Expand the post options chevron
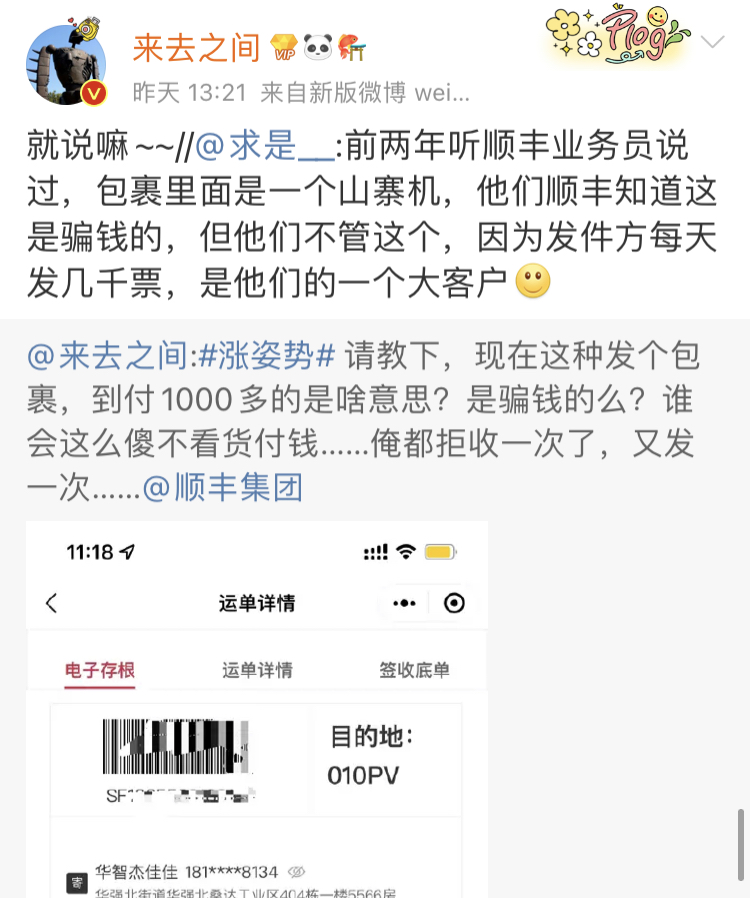750x898 pixels. pyautogui.click(x=713, y=42)
